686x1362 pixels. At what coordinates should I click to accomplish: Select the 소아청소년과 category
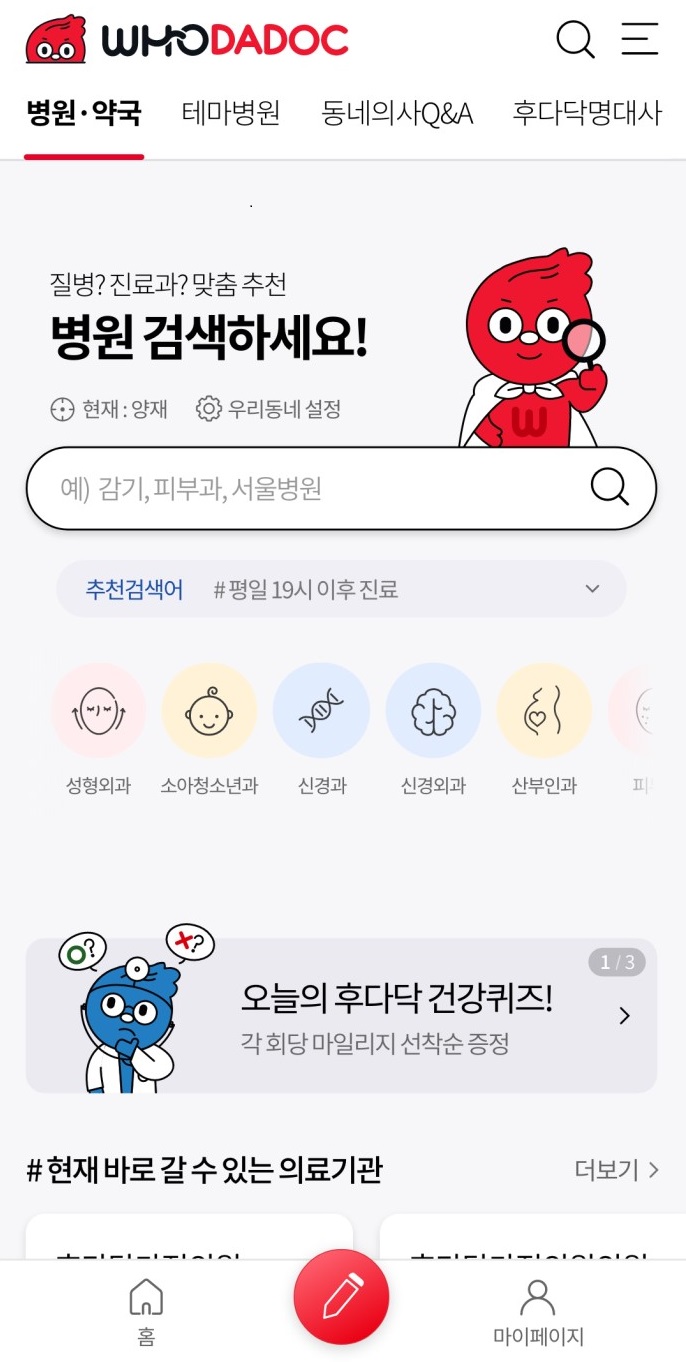point(209,730)
